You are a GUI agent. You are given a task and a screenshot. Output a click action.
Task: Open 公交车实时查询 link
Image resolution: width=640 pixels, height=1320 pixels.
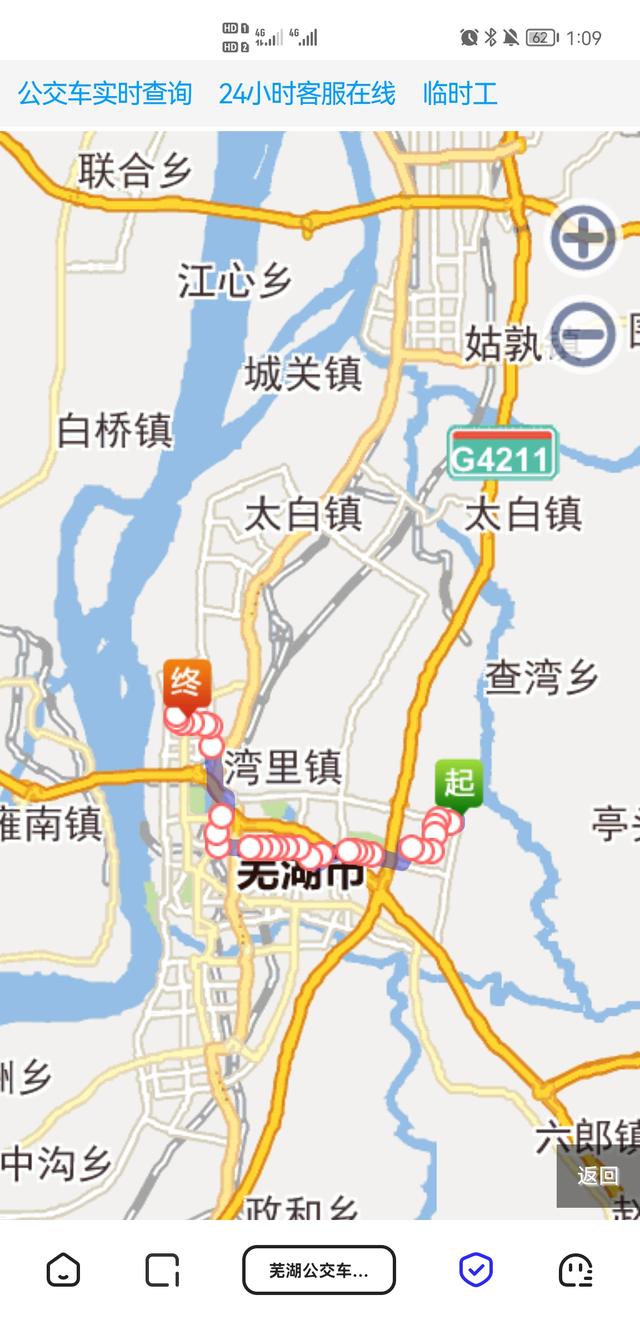(x=105, y=94)
